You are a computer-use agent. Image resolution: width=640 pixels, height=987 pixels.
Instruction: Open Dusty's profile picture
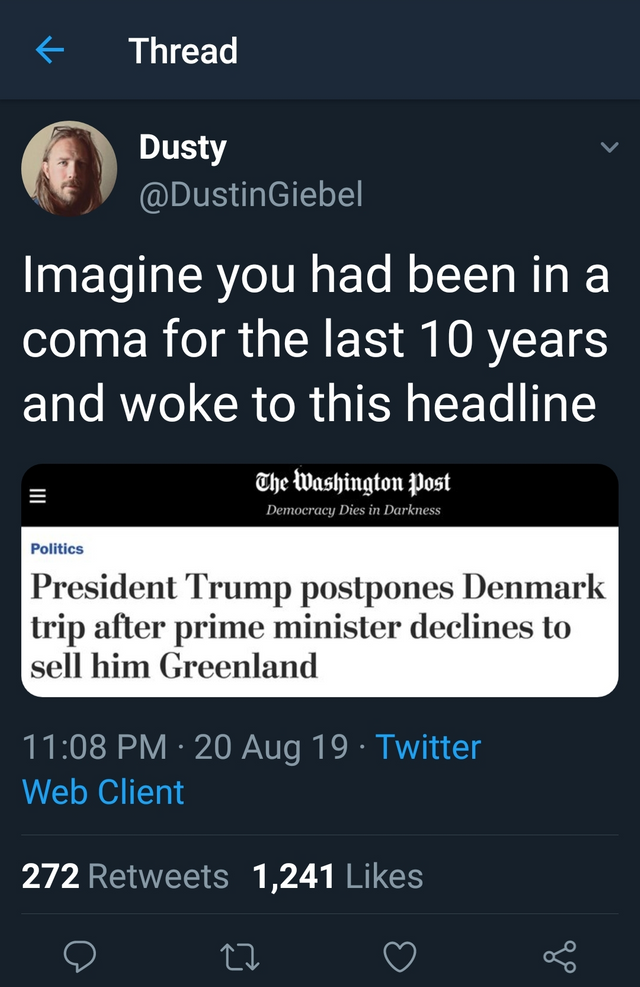click(x=70, y=169)
